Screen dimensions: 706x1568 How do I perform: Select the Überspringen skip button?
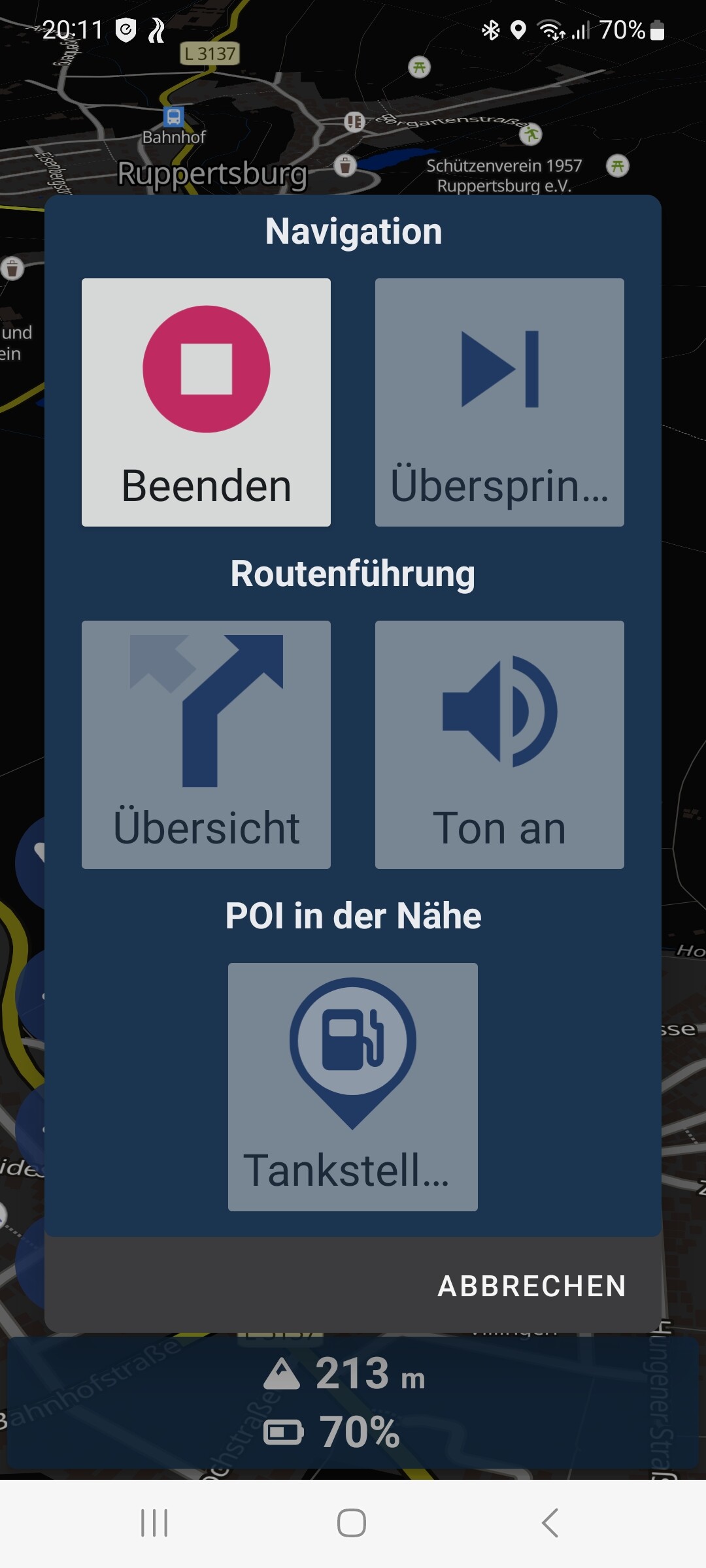[x=499, y=402]
